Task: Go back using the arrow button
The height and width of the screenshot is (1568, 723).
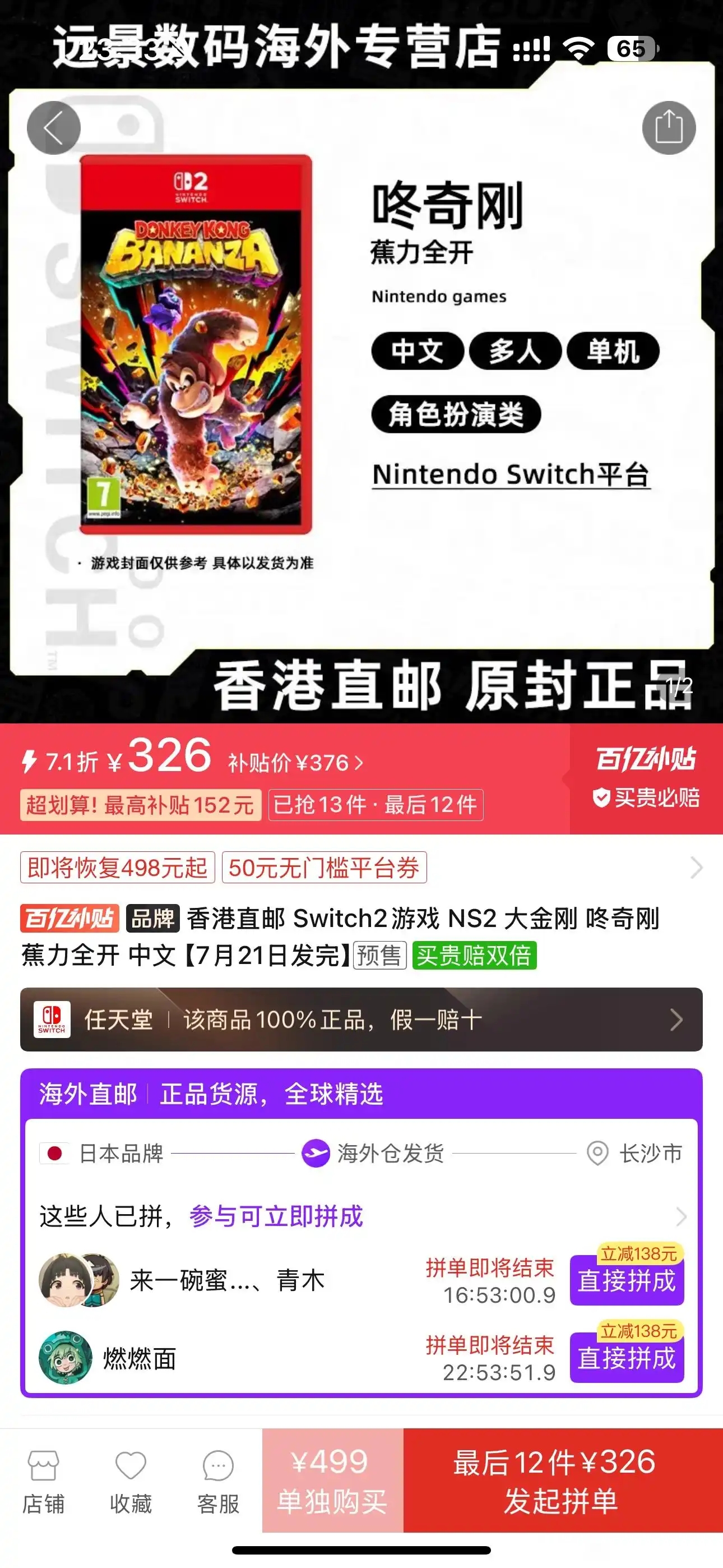Action: coord(54,128)
